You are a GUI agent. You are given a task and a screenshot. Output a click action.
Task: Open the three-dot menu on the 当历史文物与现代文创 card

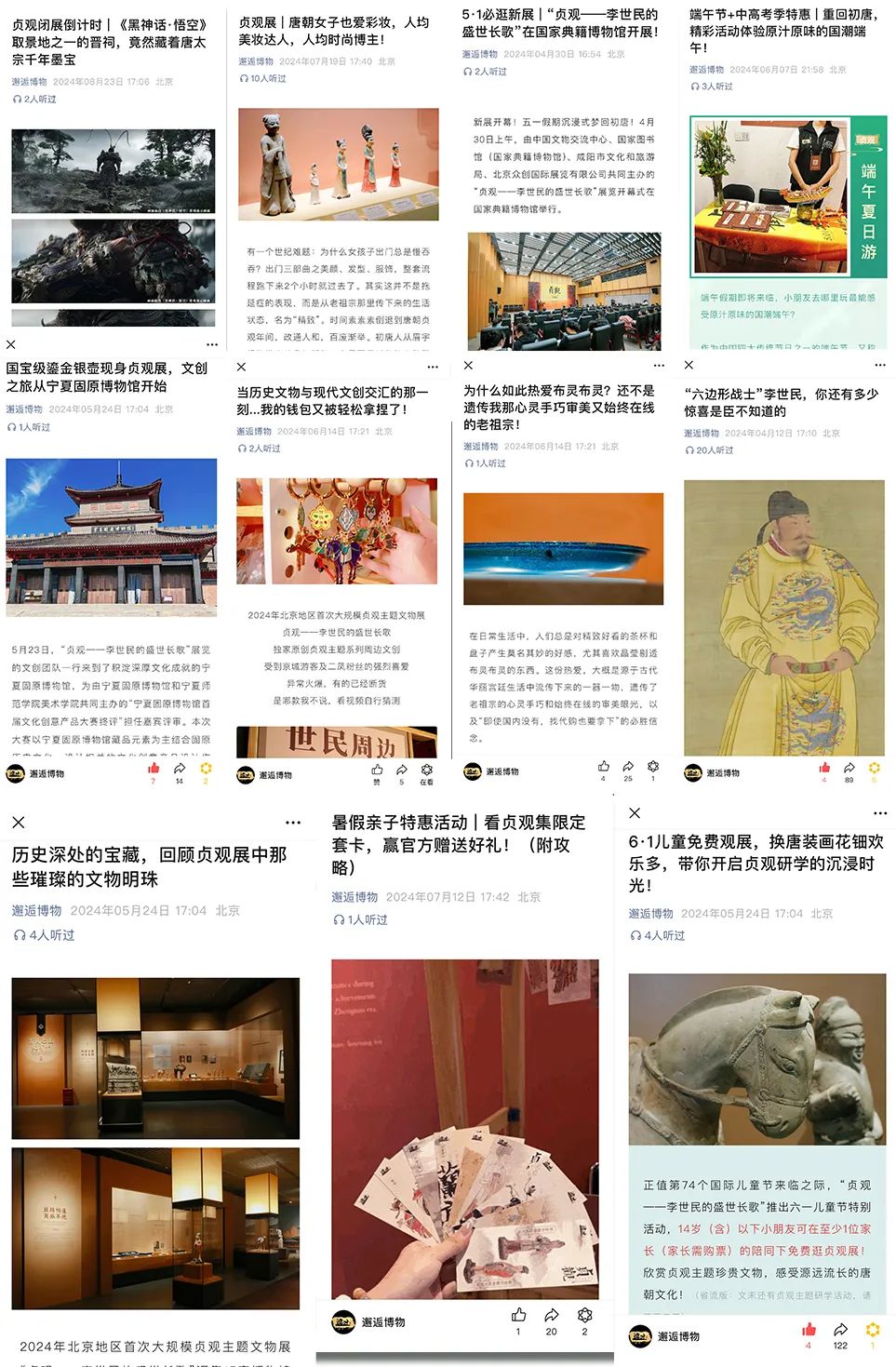pos(433,367)
